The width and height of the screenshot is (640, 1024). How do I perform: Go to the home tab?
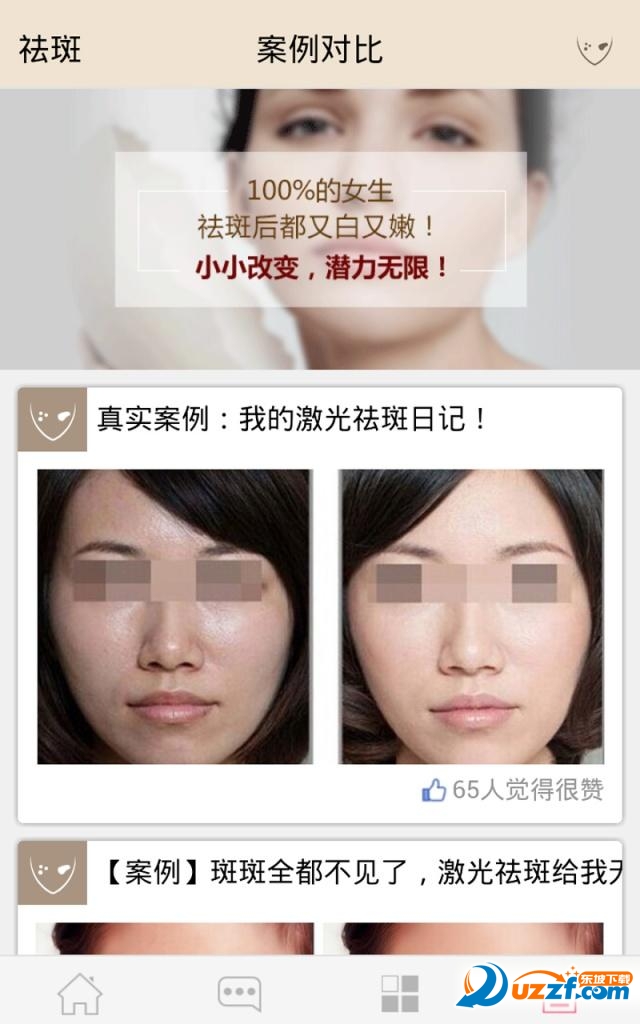80,993
